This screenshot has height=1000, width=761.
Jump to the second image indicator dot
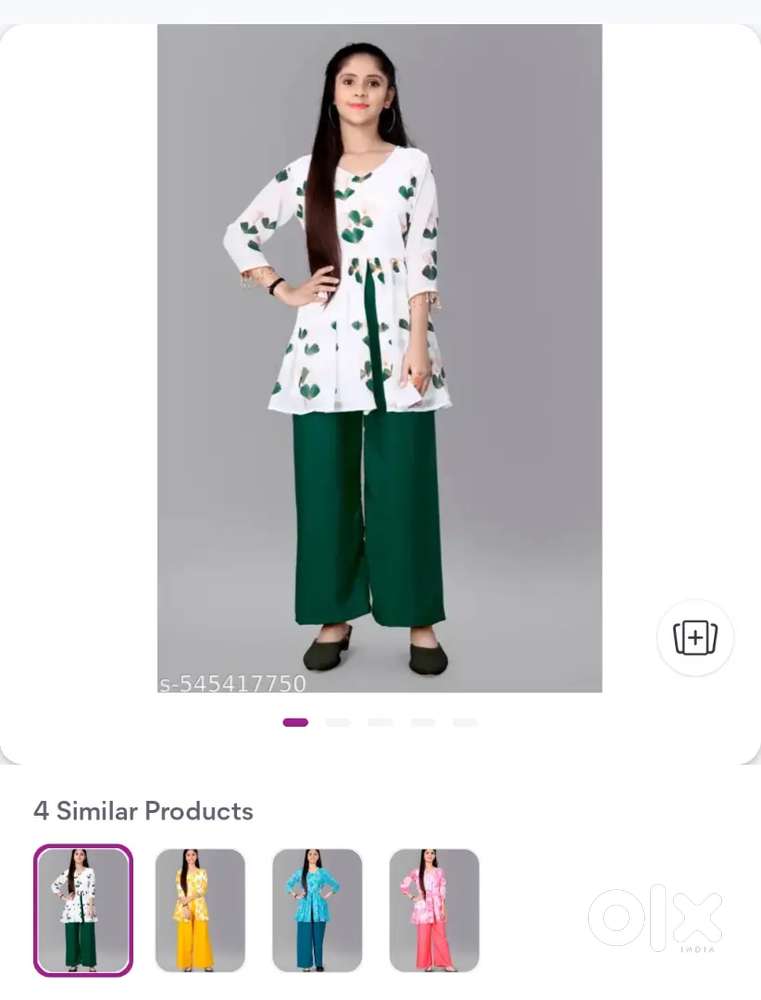pyautogui.click(x=338, y=722)
